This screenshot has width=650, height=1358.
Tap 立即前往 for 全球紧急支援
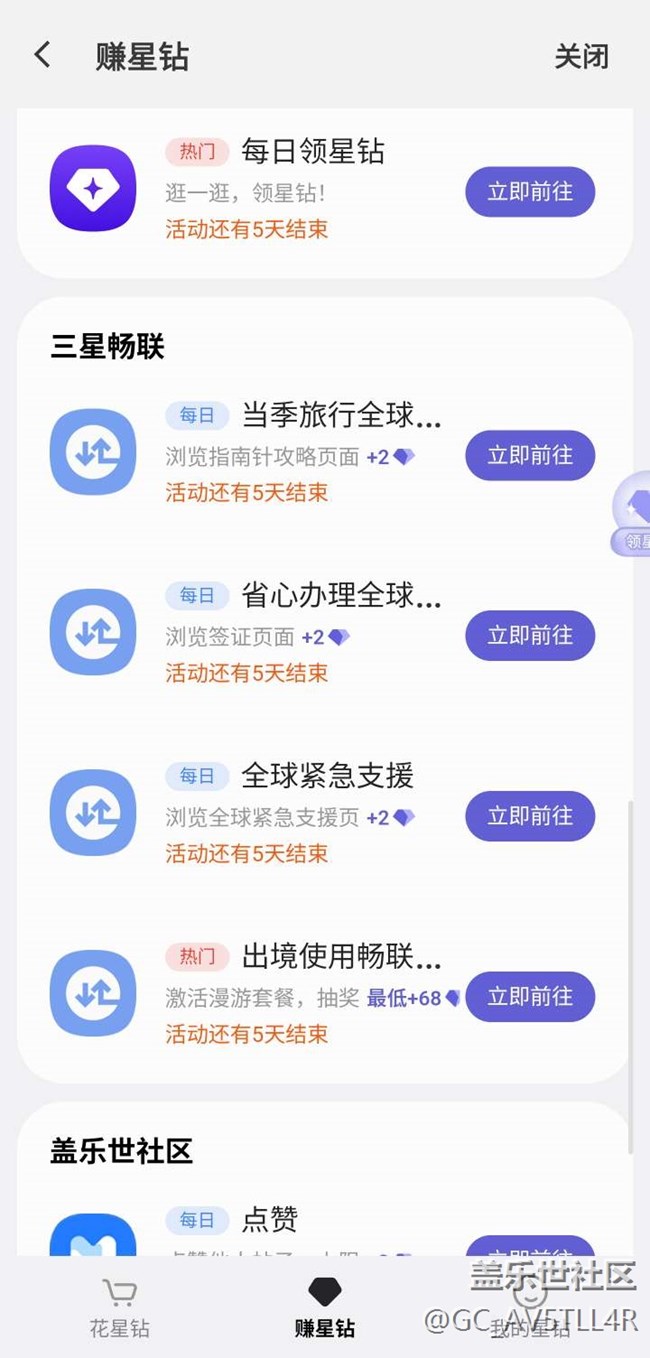530,816
